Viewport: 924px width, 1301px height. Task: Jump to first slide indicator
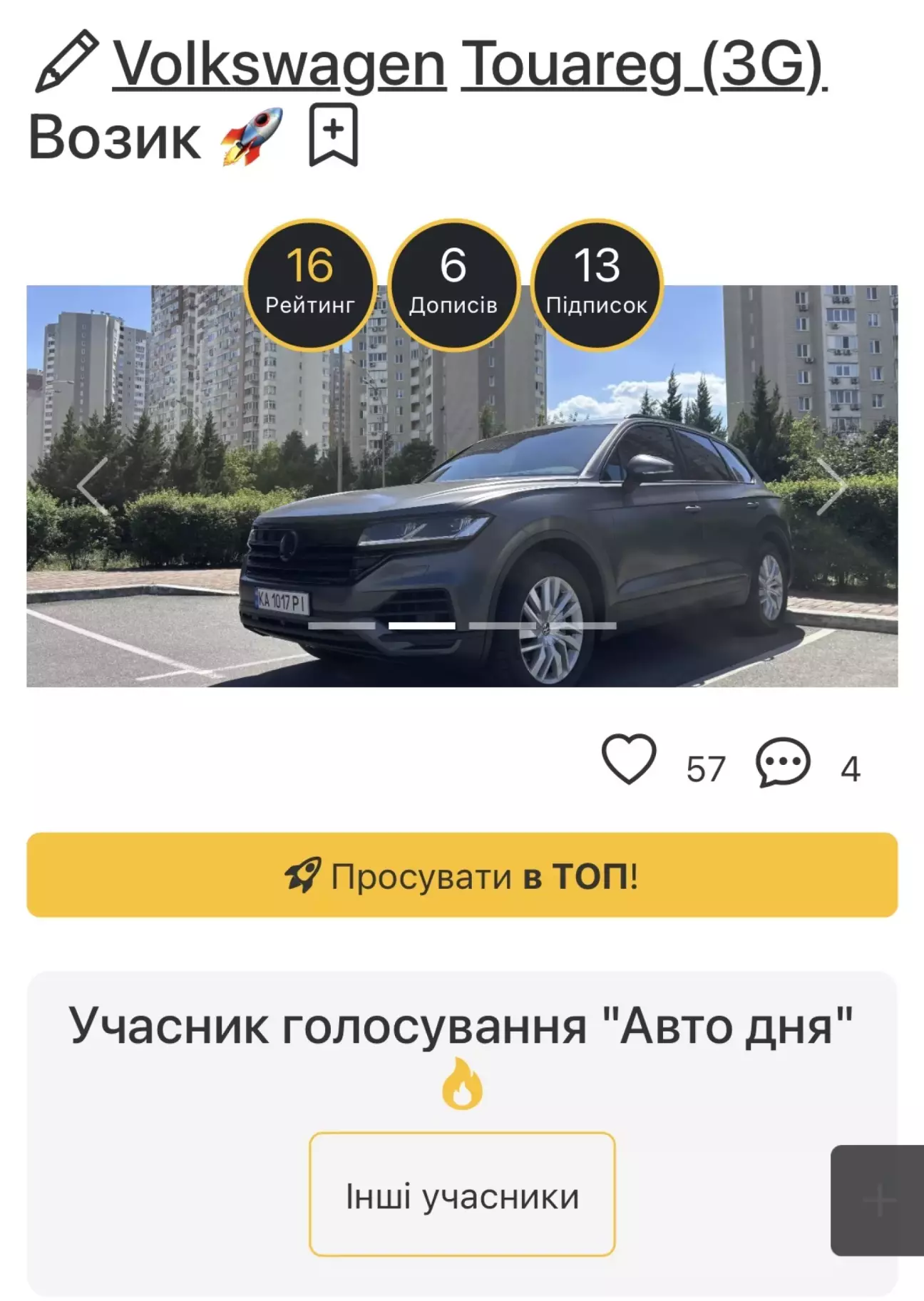pos(342,625)
